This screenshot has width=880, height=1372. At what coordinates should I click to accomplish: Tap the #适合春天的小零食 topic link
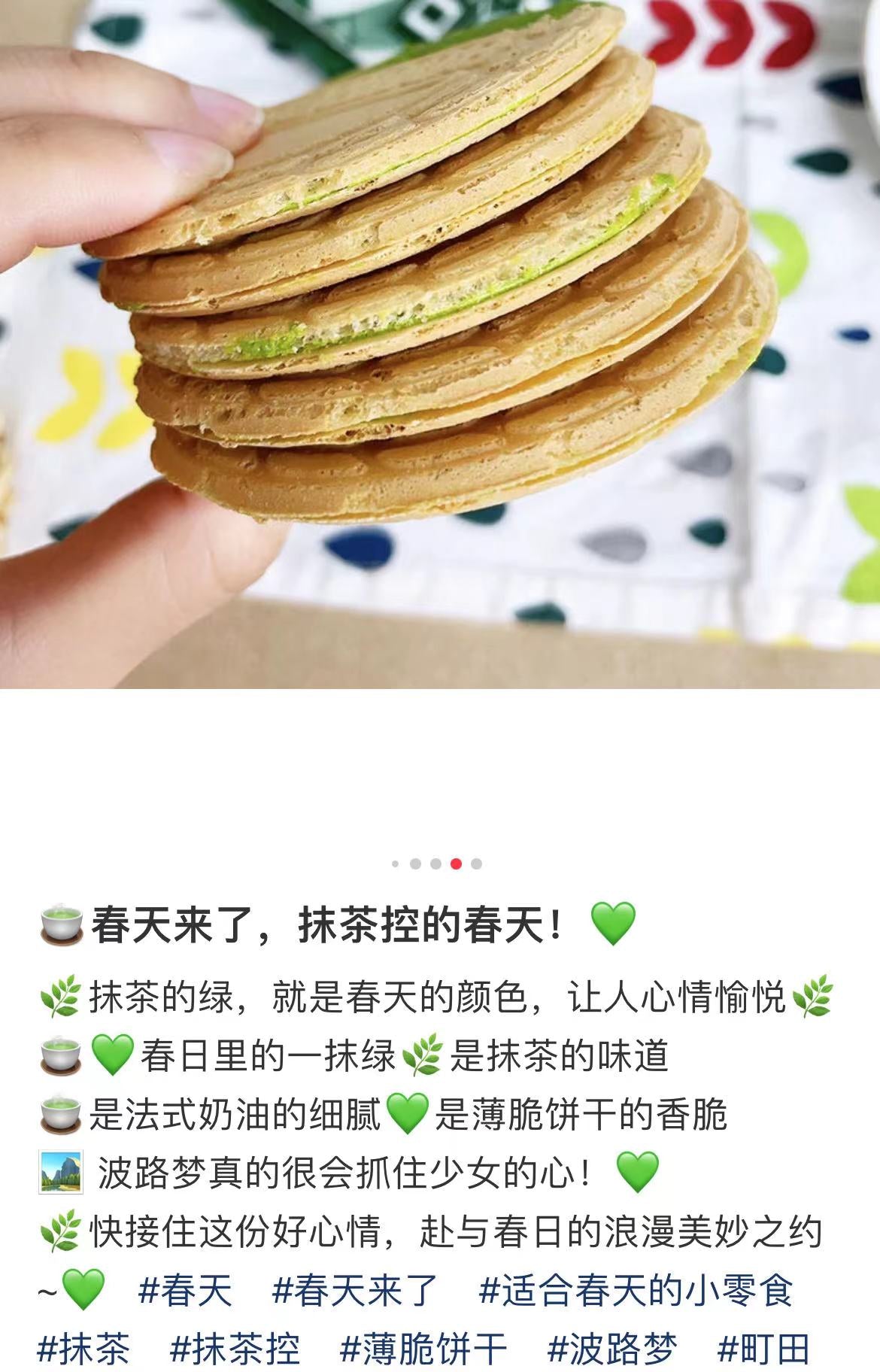pyautogui.click(x=636, y=1291)
